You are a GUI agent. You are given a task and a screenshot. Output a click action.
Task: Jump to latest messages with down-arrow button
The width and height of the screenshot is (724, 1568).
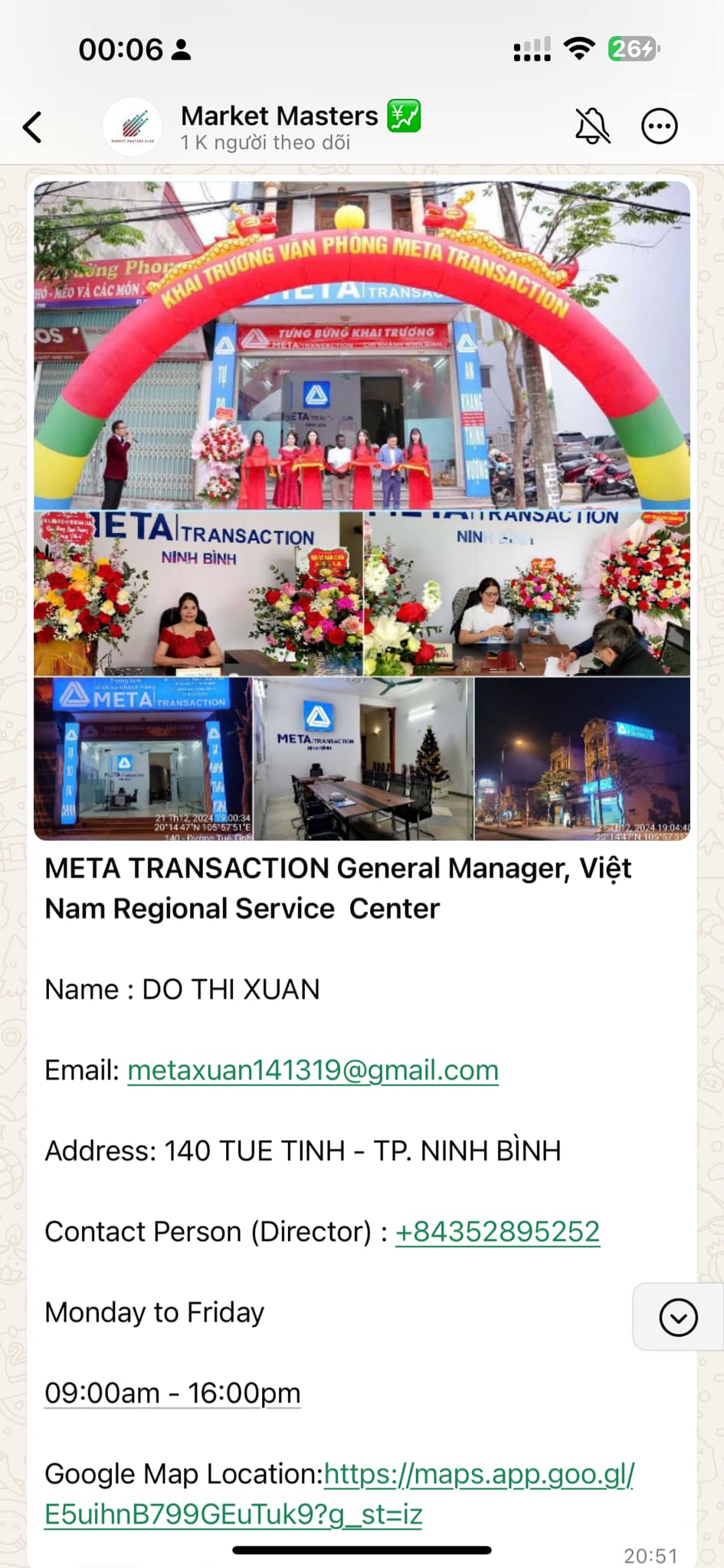(678, 1317)
